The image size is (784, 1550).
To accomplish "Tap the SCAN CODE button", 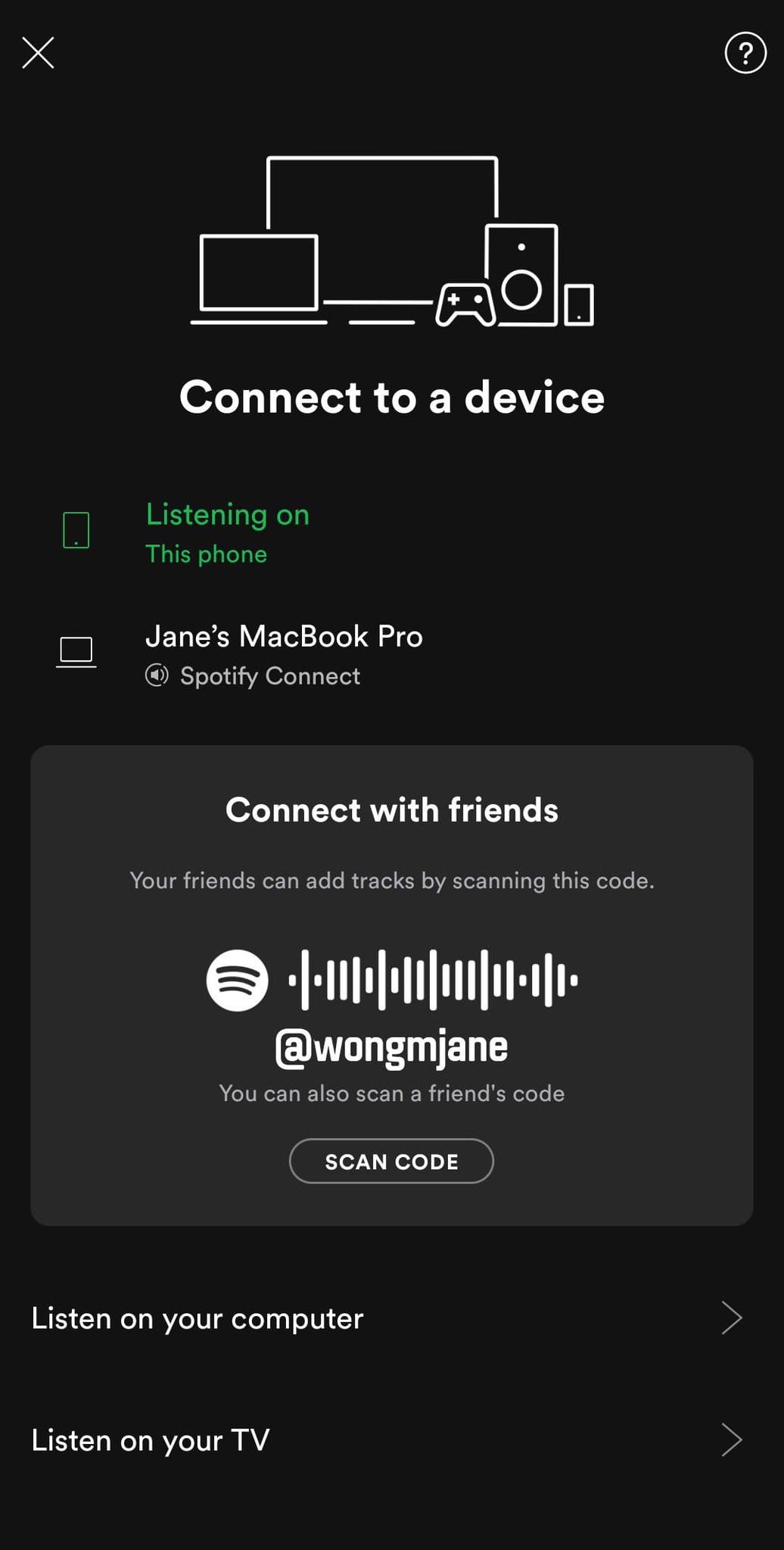I will coord(391,1161).
